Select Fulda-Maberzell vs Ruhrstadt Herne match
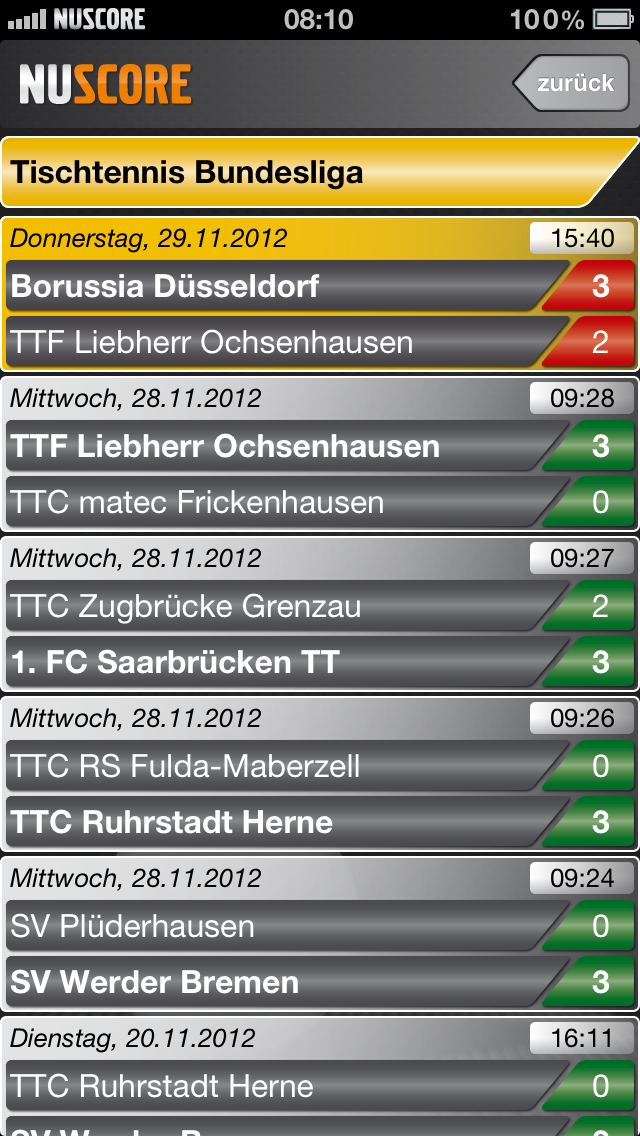 (320, 774)
